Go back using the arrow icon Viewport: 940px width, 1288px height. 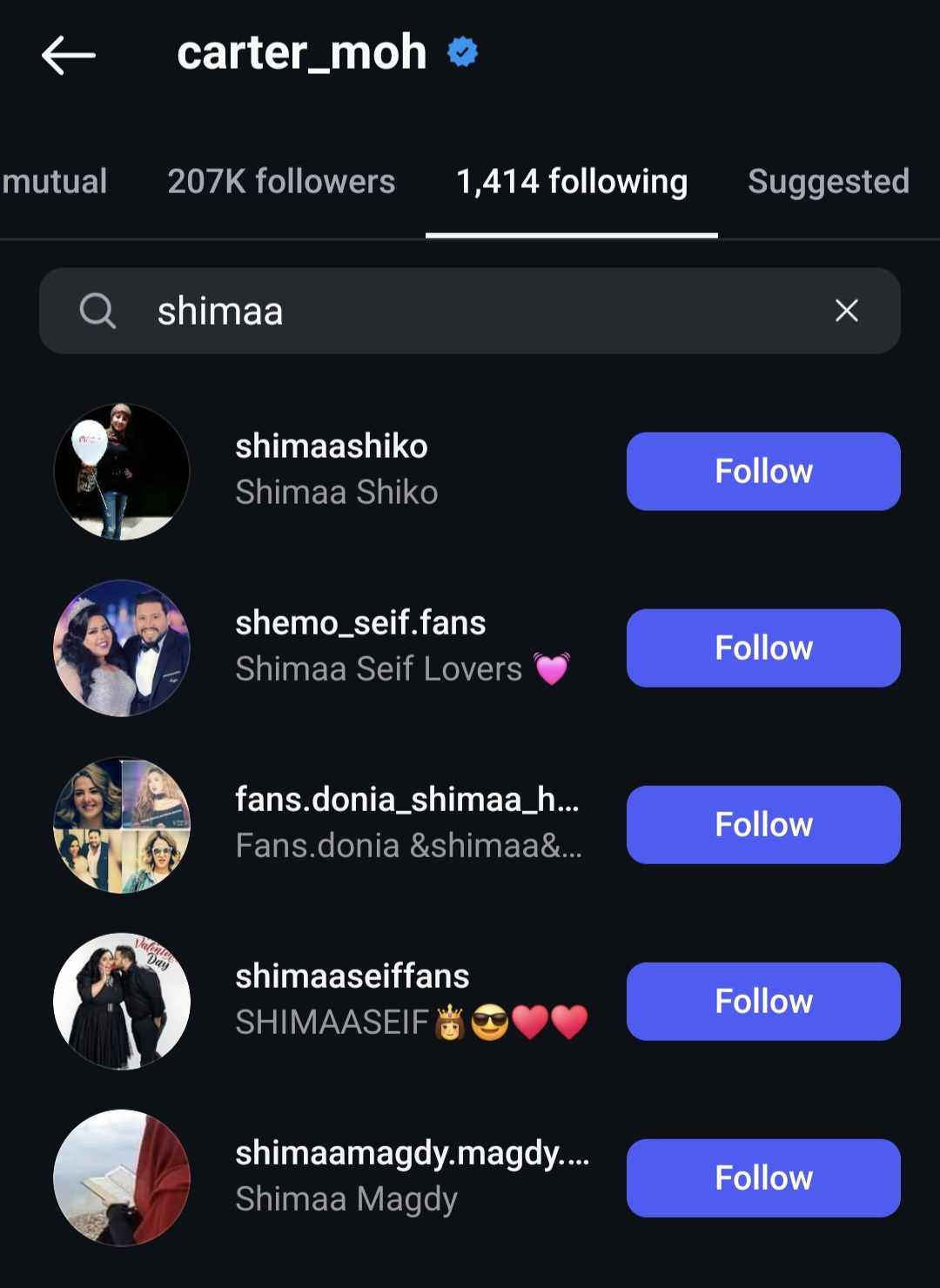(68, 55)
